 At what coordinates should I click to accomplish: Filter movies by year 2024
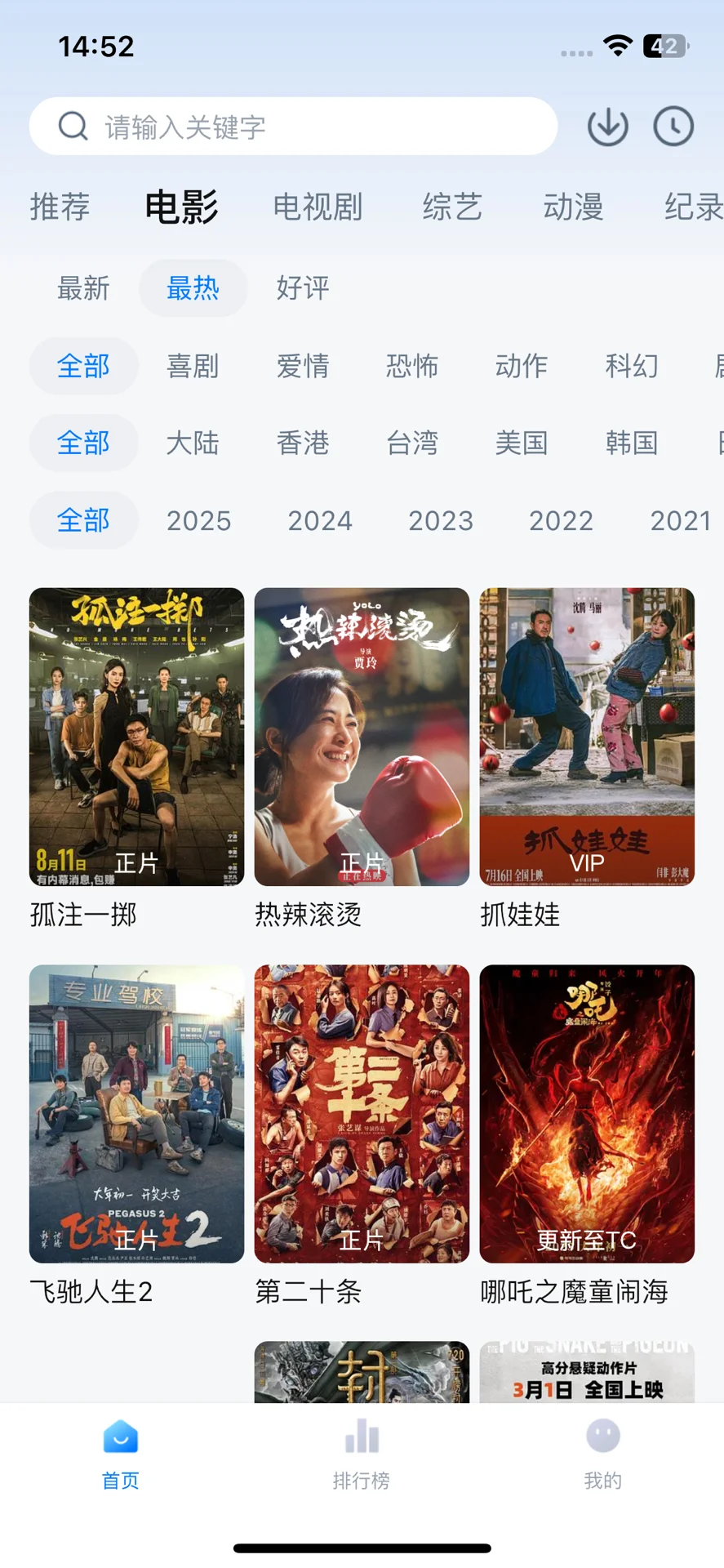click(x=320, y=521)
